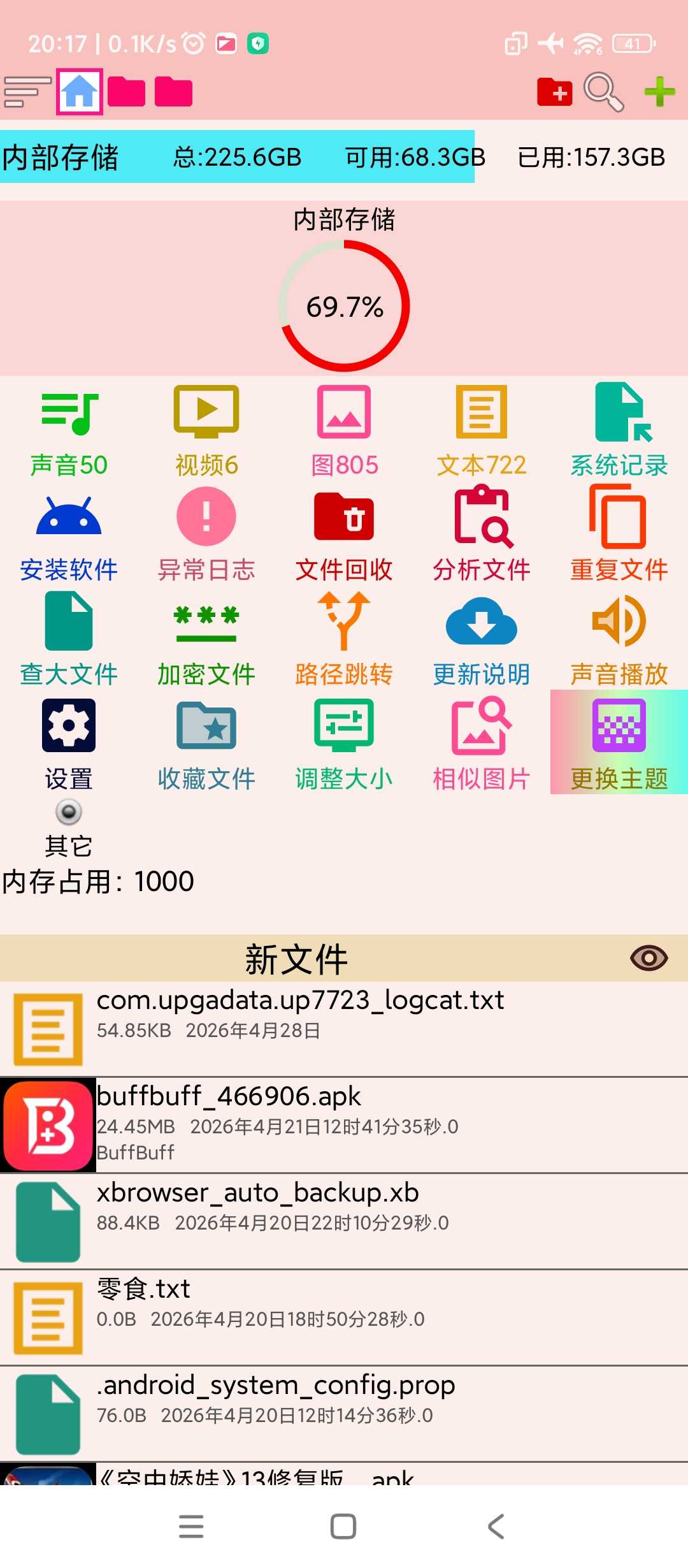
Task: Open 加密文件 encrypted files
Action: click(206, 640)
